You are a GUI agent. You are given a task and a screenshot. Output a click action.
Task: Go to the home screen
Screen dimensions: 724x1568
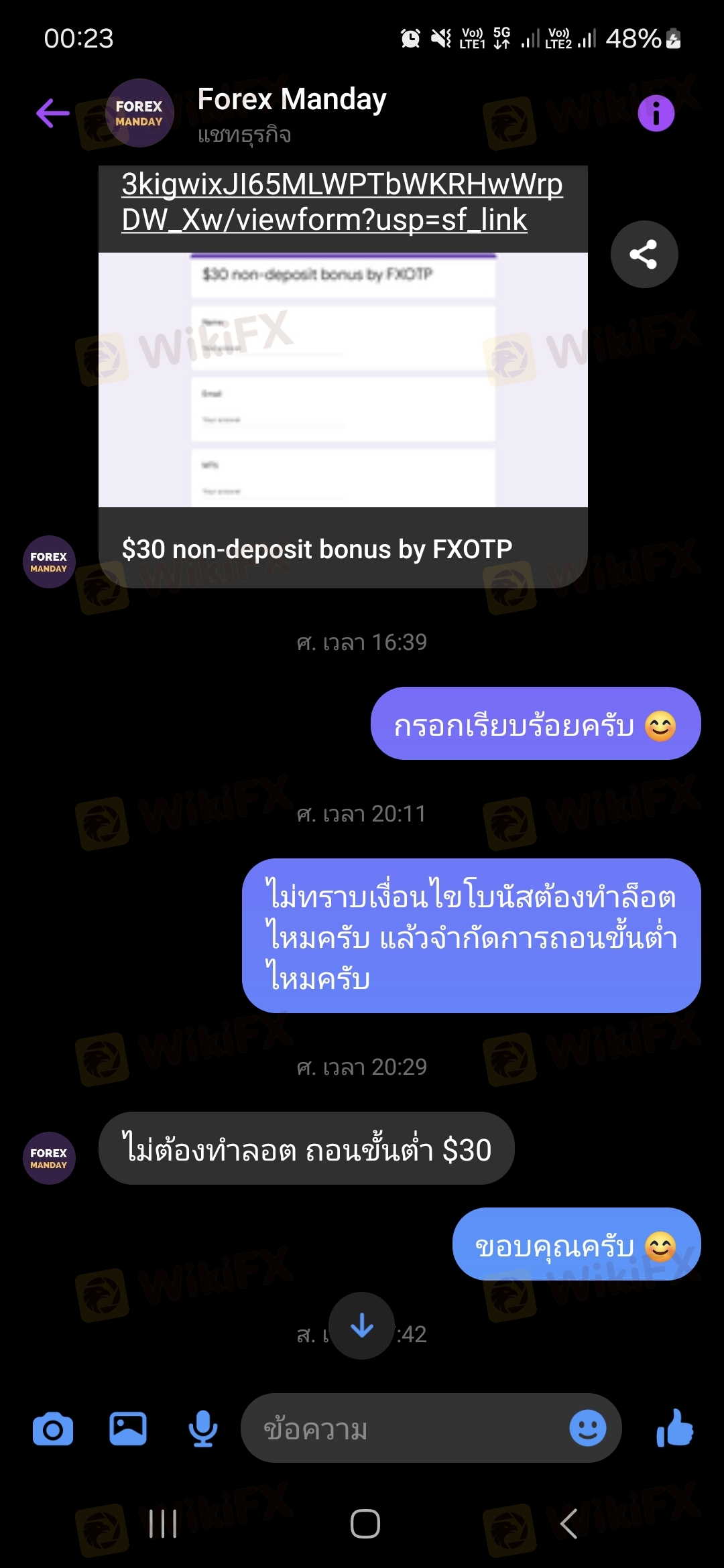[x=365, y=1524]
